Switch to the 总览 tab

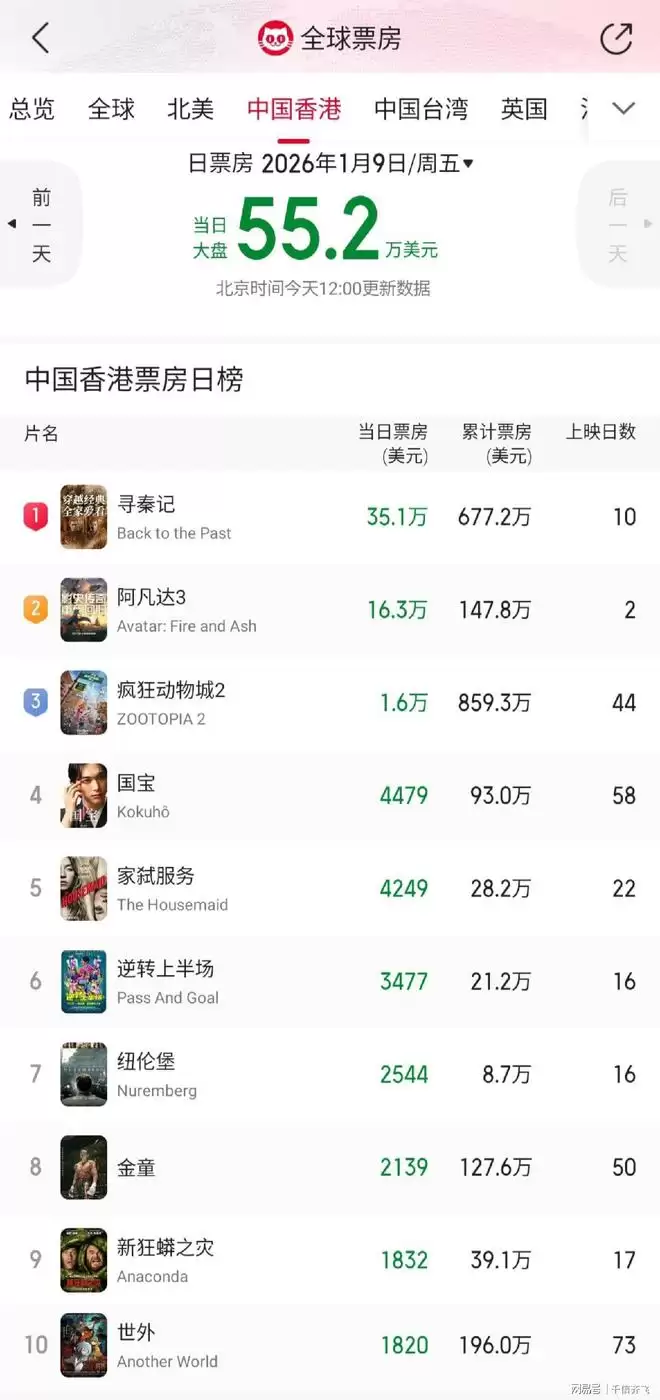pyautogui.click(x=32, y=109)
